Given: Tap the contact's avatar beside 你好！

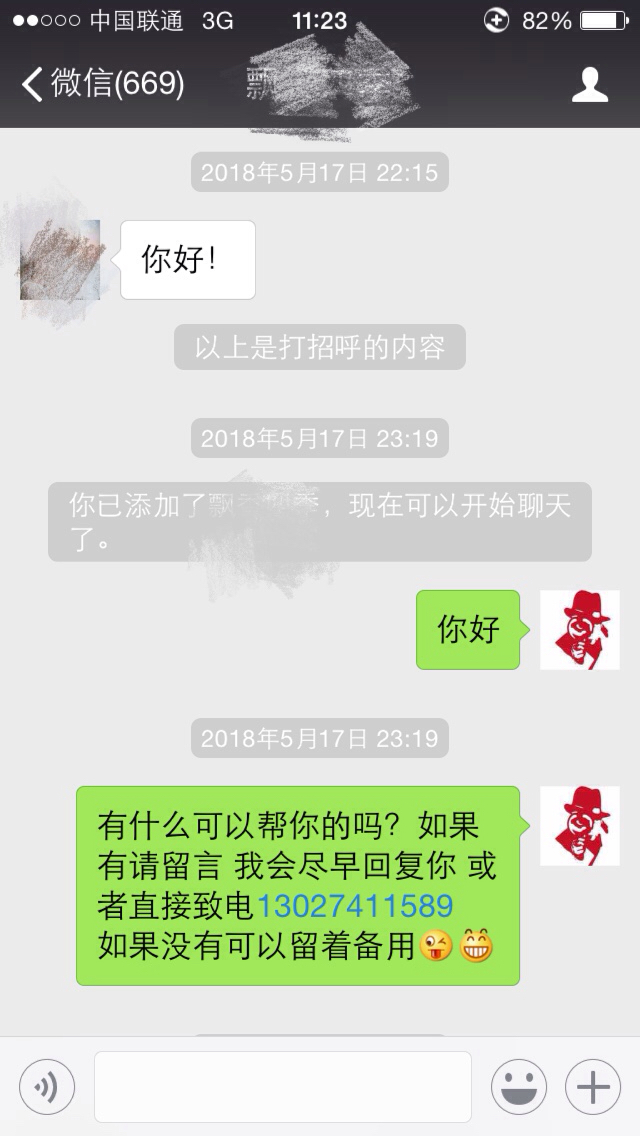Looking at the screenshot, I should point(60,260).
